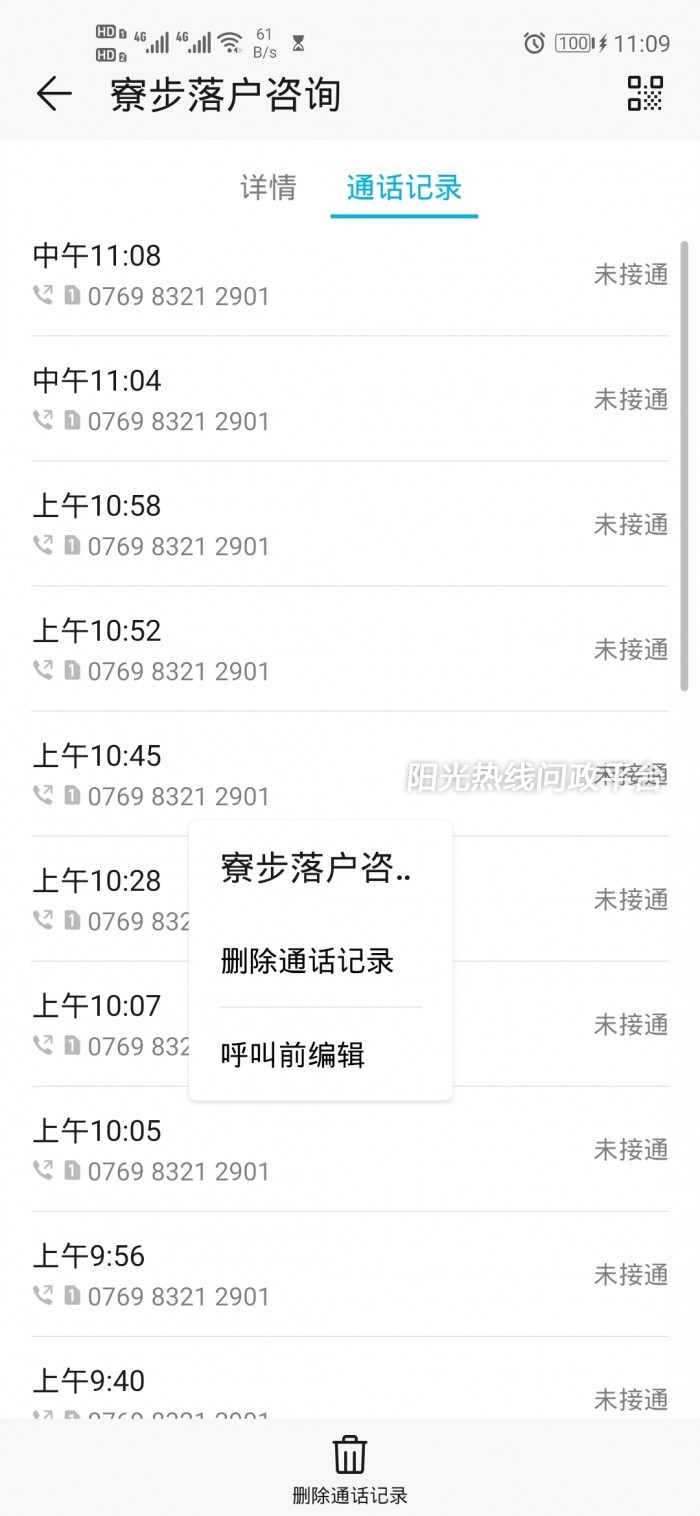Open the 上午10:05 call record
The height and width of the screenshot is (1516, 700).
tap(350, 1149)
